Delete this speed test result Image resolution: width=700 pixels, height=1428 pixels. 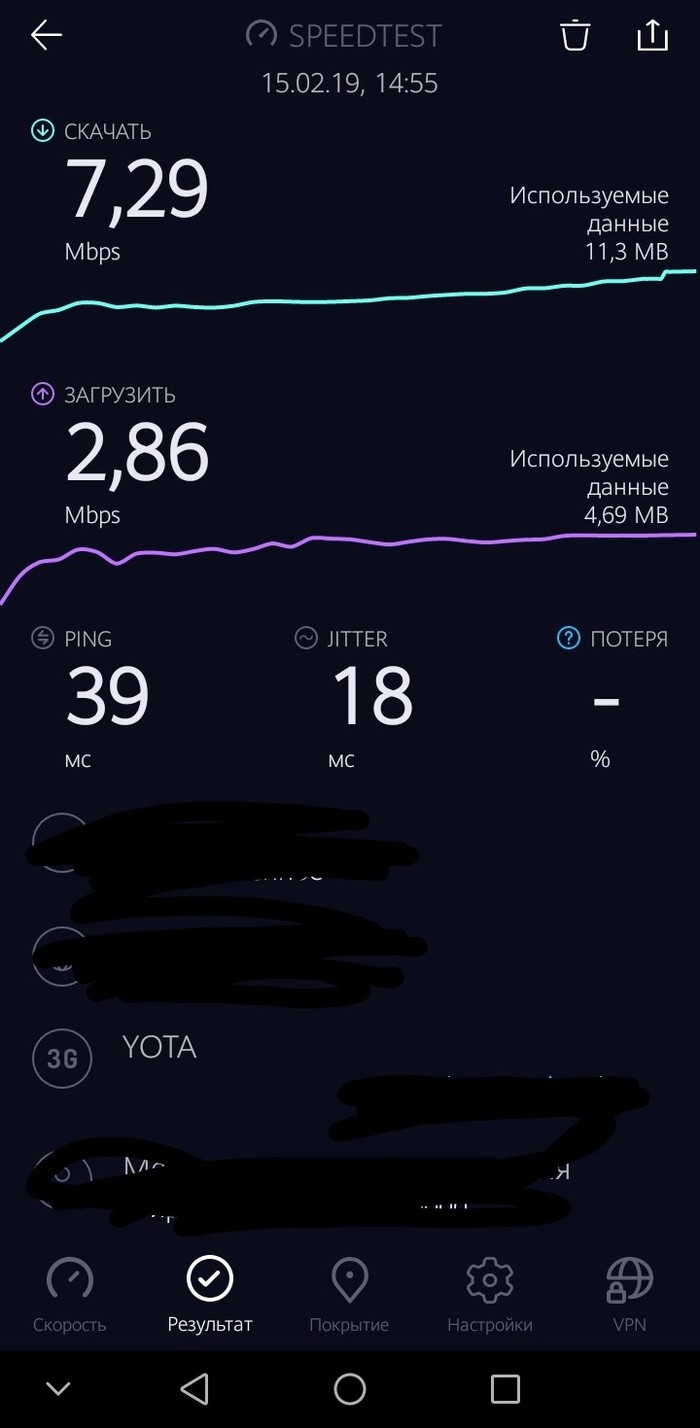574,36
